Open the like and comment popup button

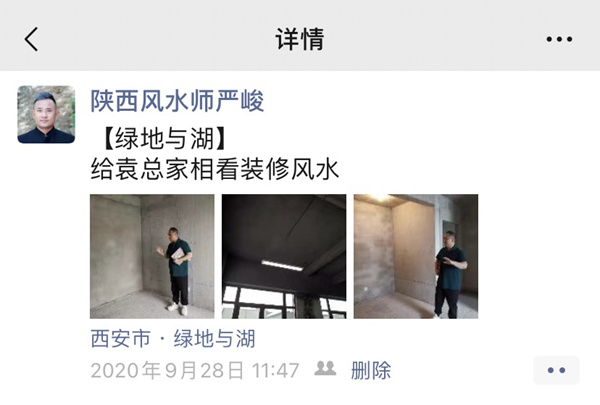556,370
